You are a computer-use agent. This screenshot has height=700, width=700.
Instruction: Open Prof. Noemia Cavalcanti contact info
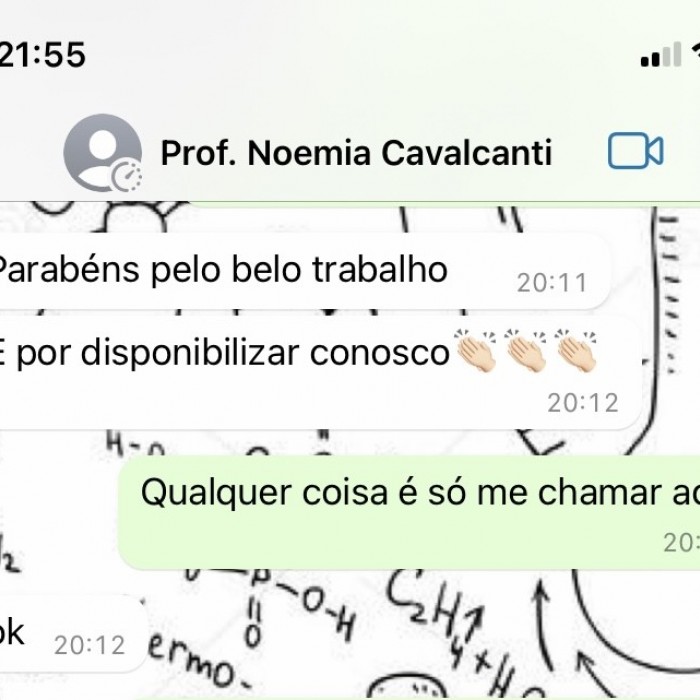356,153
